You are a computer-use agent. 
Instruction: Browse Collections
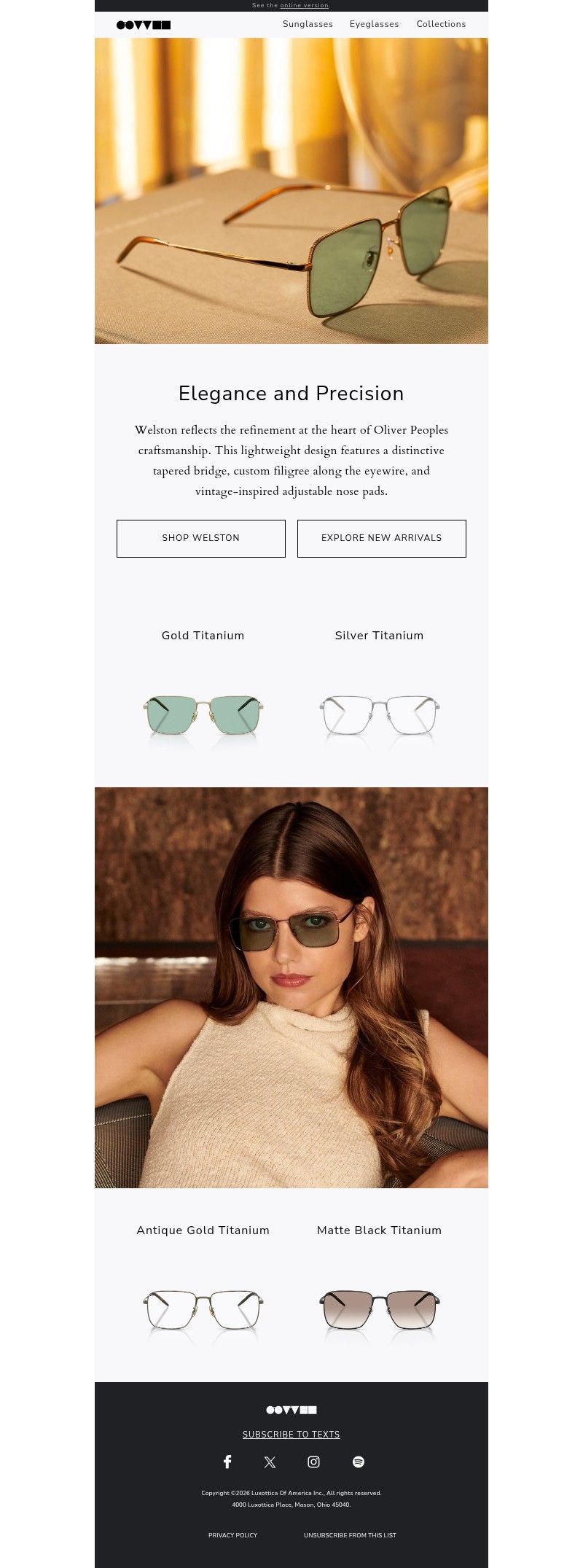pos(441,24)
